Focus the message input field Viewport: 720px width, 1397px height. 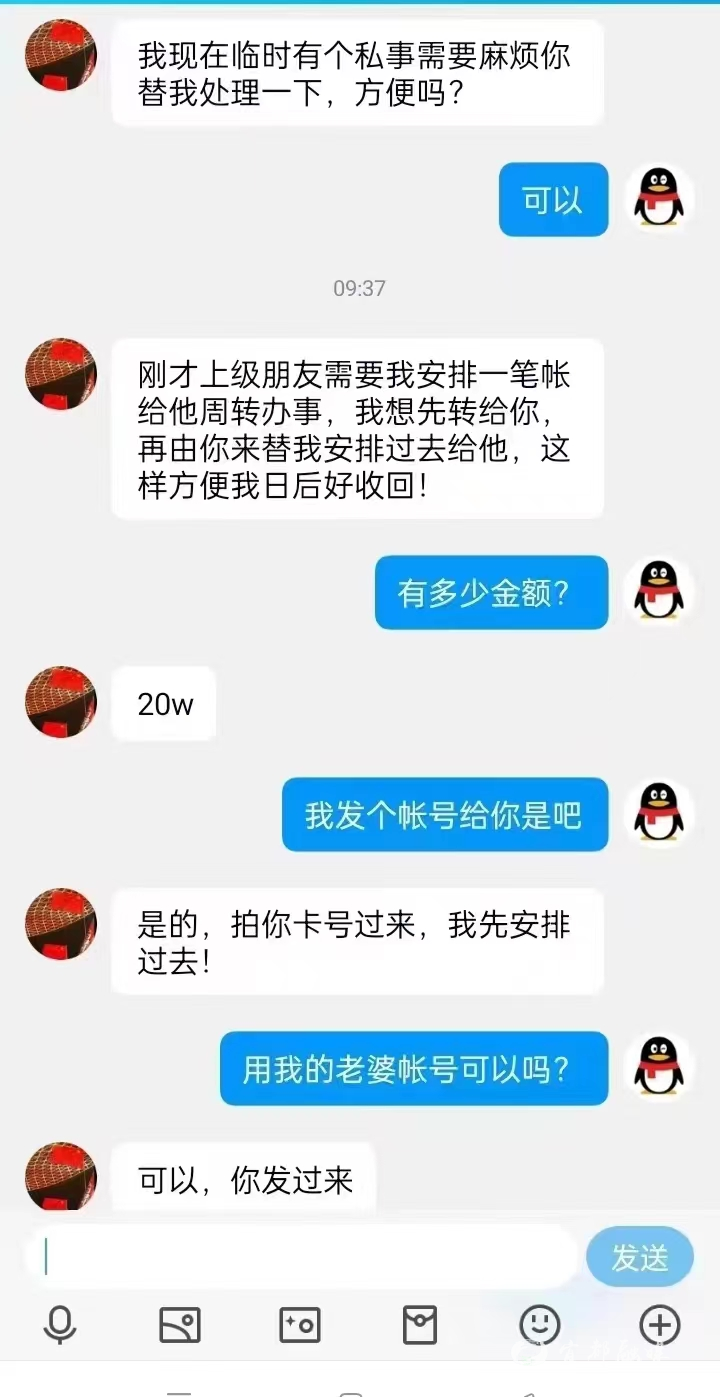pyautogui.click(x=300, y=1258)
